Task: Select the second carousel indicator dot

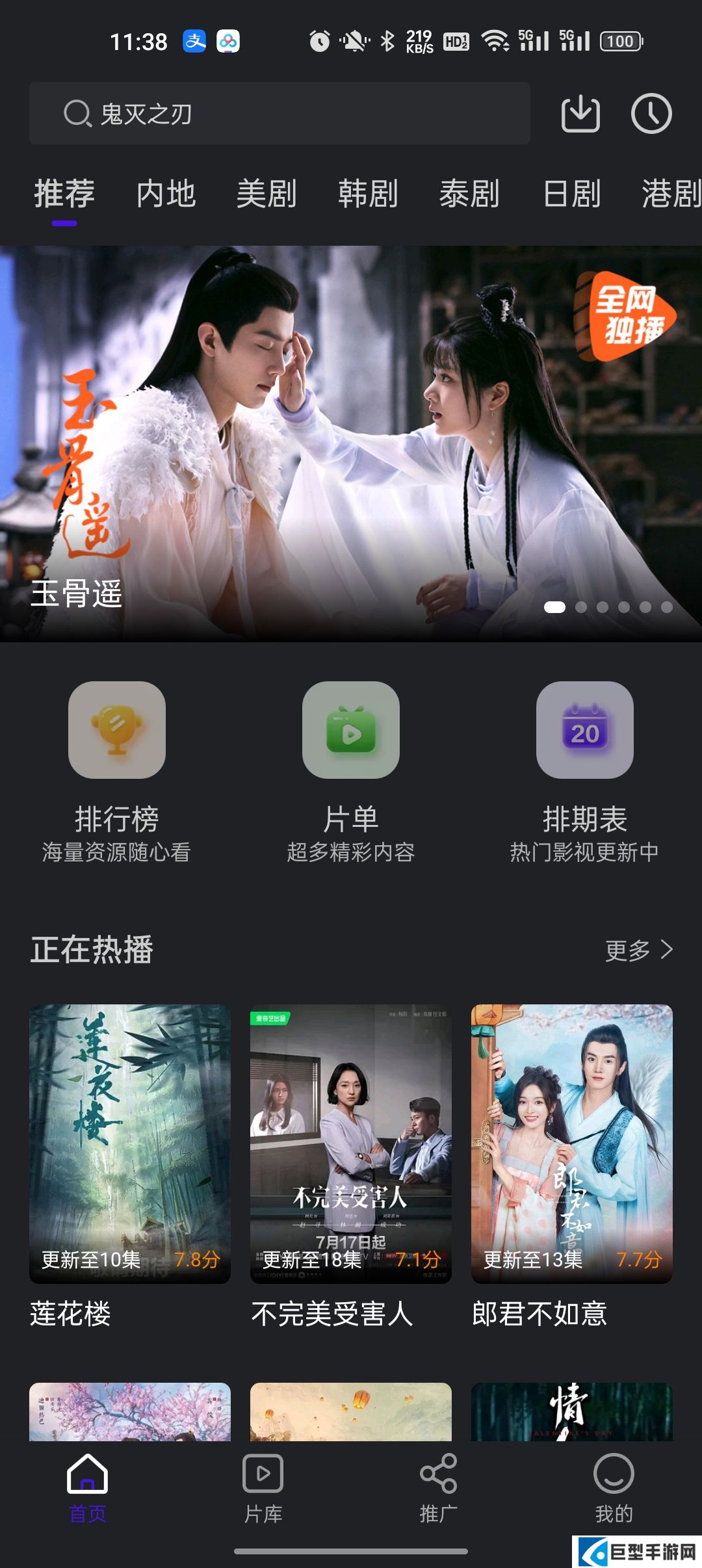Action: point(582,606)
